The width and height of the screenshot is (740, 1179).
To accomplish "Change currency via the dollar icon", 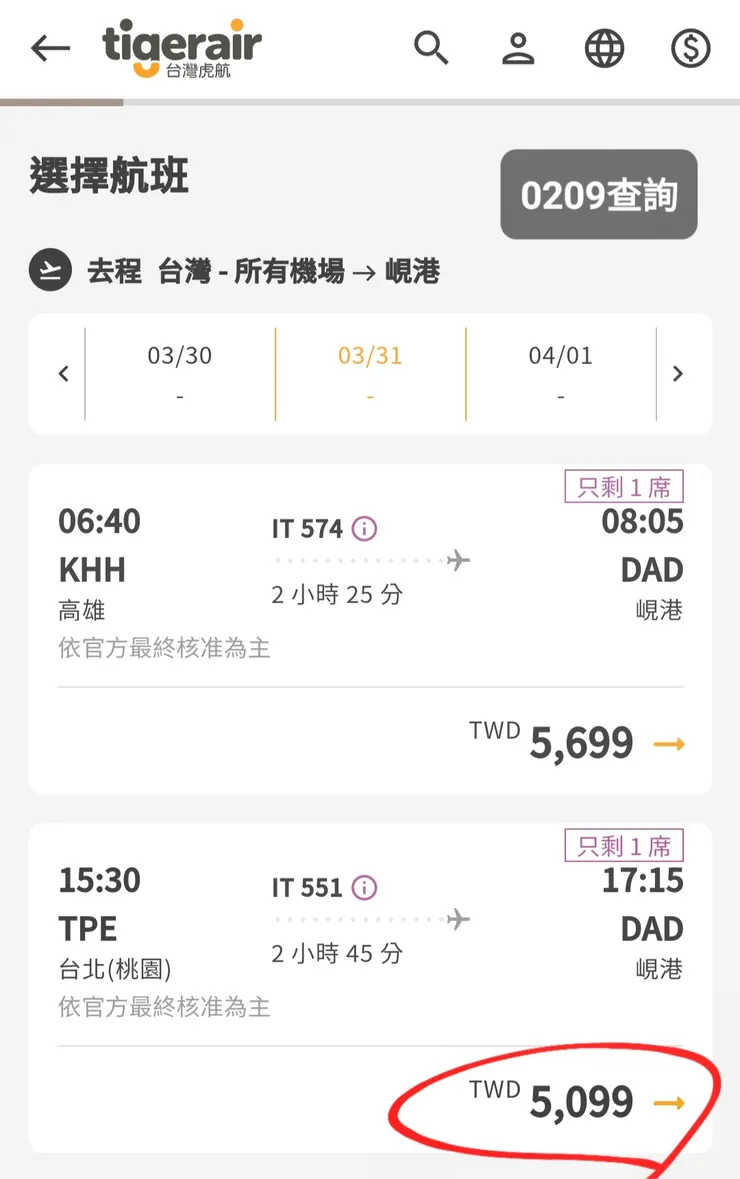I will [x=690, y=48].
